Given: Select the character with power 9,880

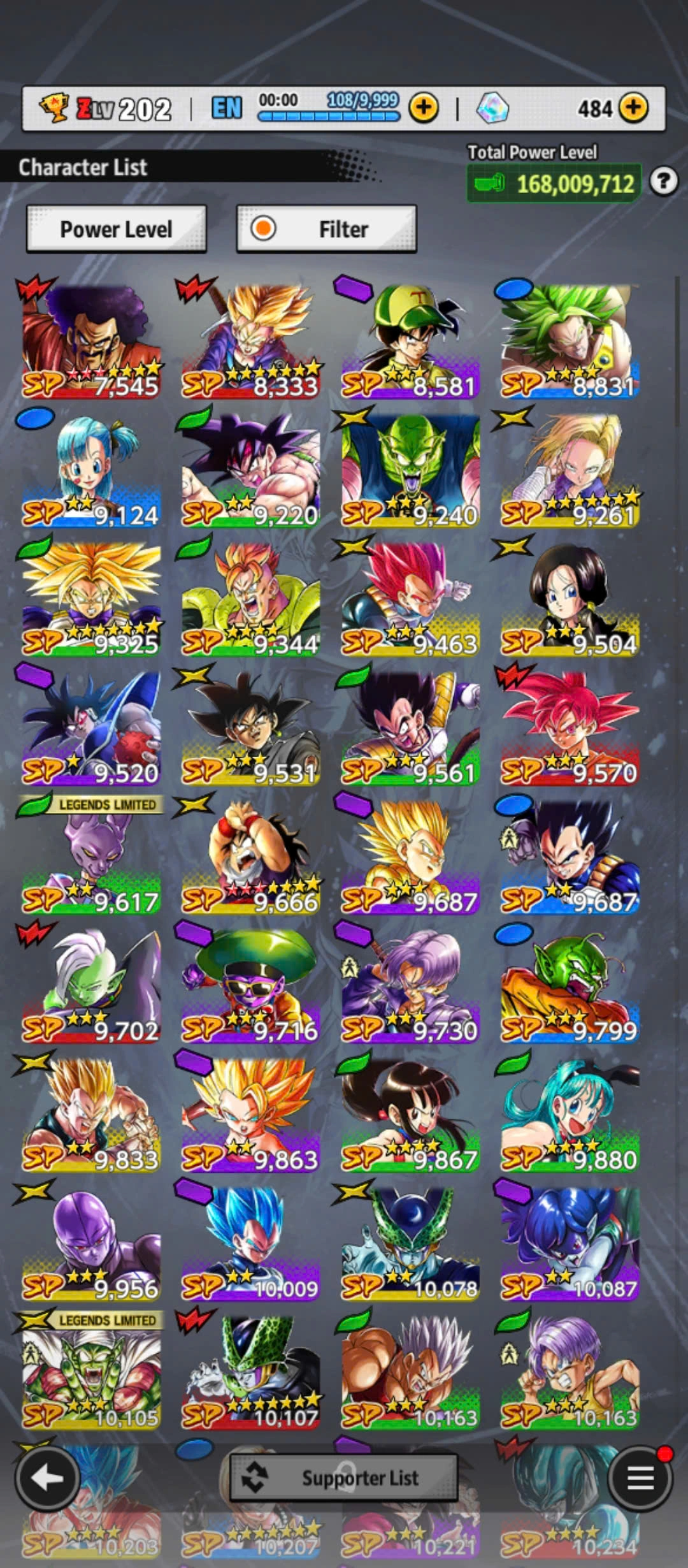Looking at the screenshot, I should [x=570, y=1115].
